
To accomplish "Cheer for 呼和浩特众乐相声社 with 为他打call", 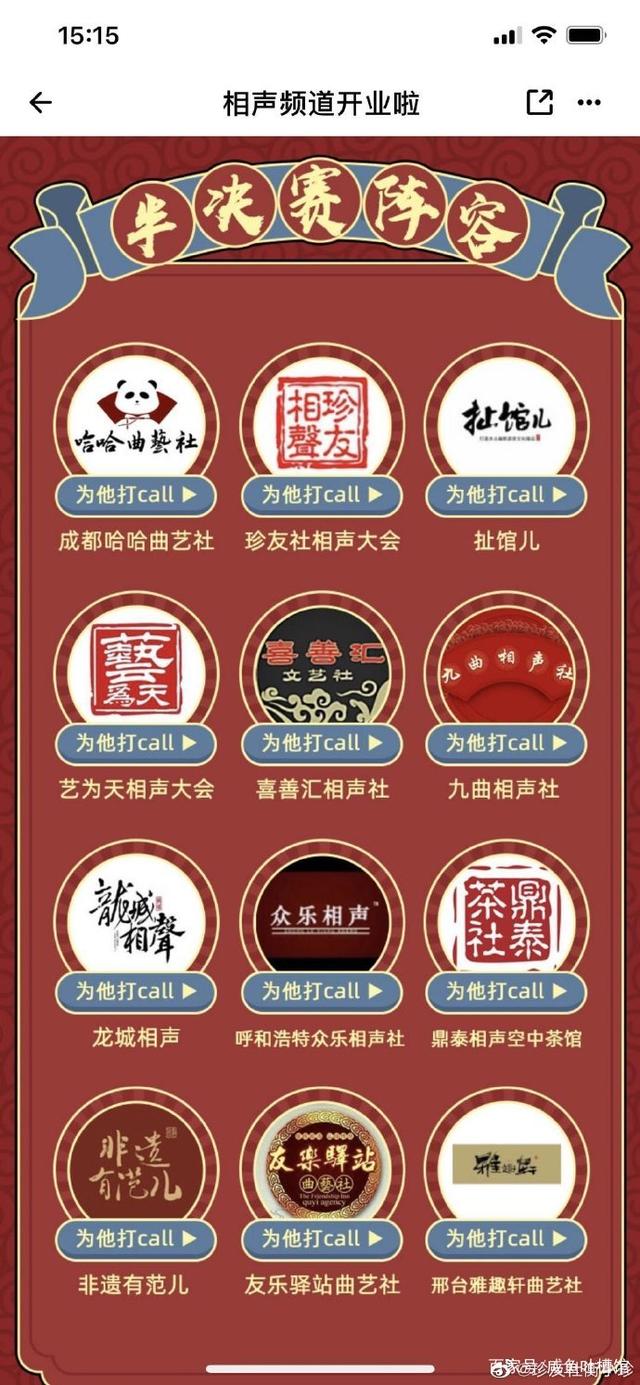I will [x=321, y=991].
